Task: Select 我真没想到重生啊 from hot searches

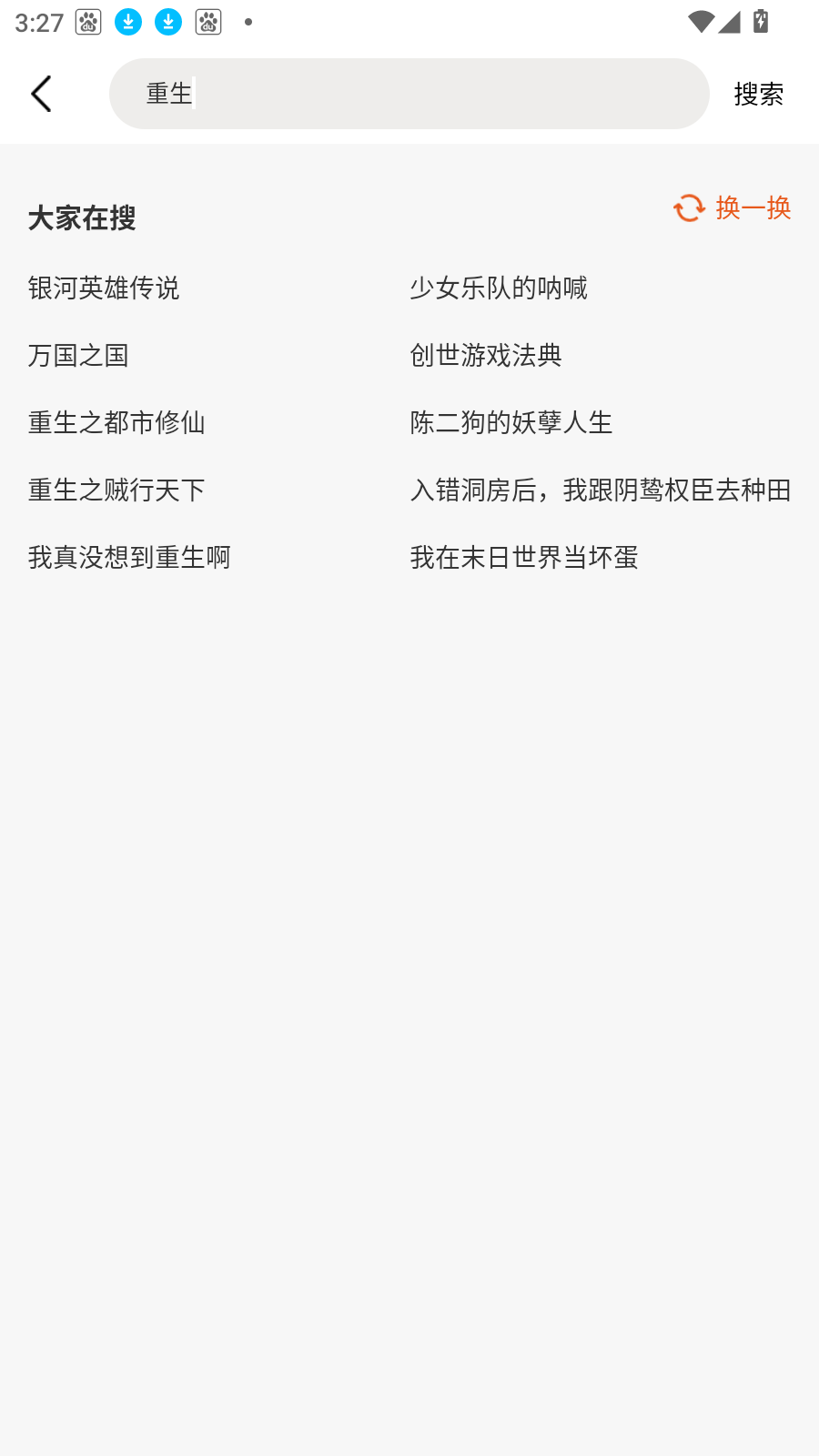Action: coord(128,557)
